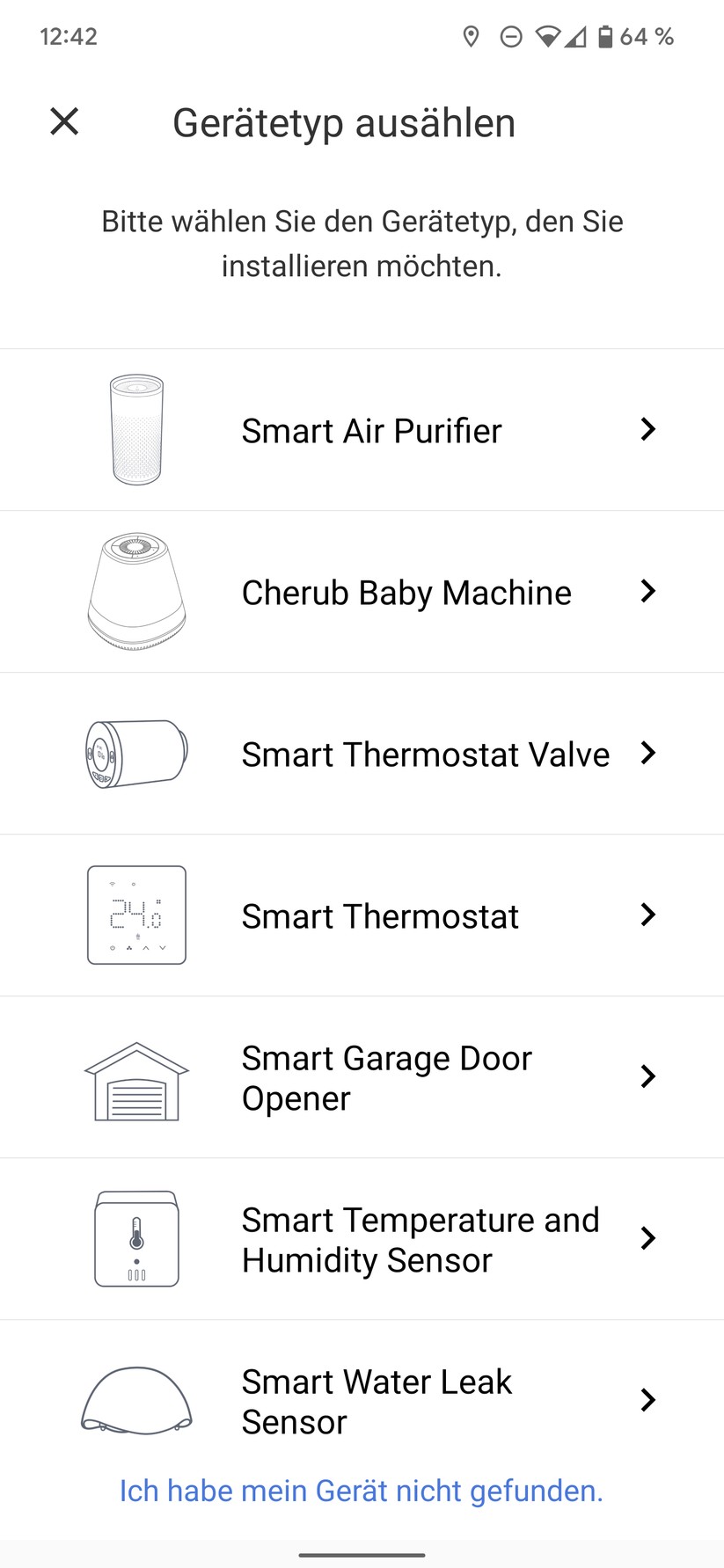
Task: Open Smart Garage Door Opener via chevron
Action: coord(648,1076)
